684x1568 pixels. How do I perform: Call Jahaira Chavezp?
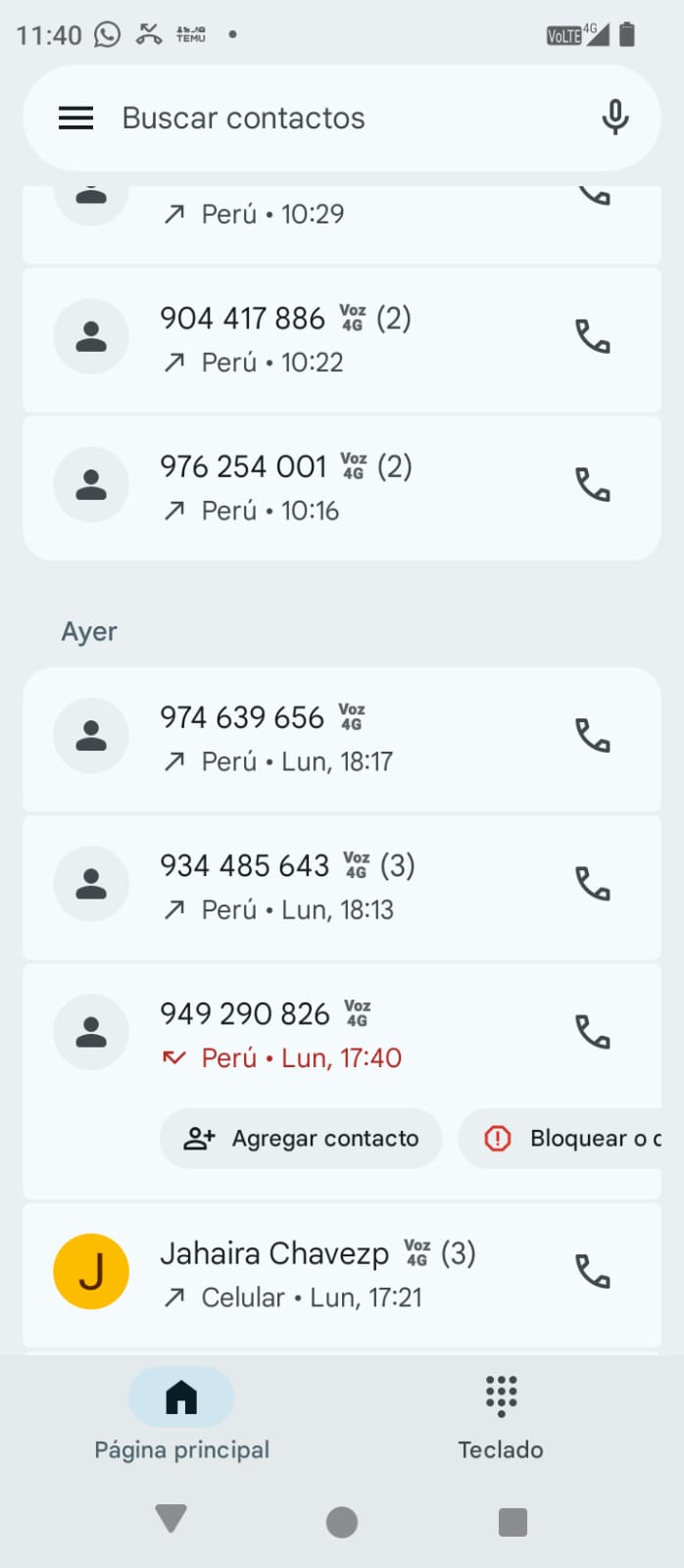(x=592, y=1272)
